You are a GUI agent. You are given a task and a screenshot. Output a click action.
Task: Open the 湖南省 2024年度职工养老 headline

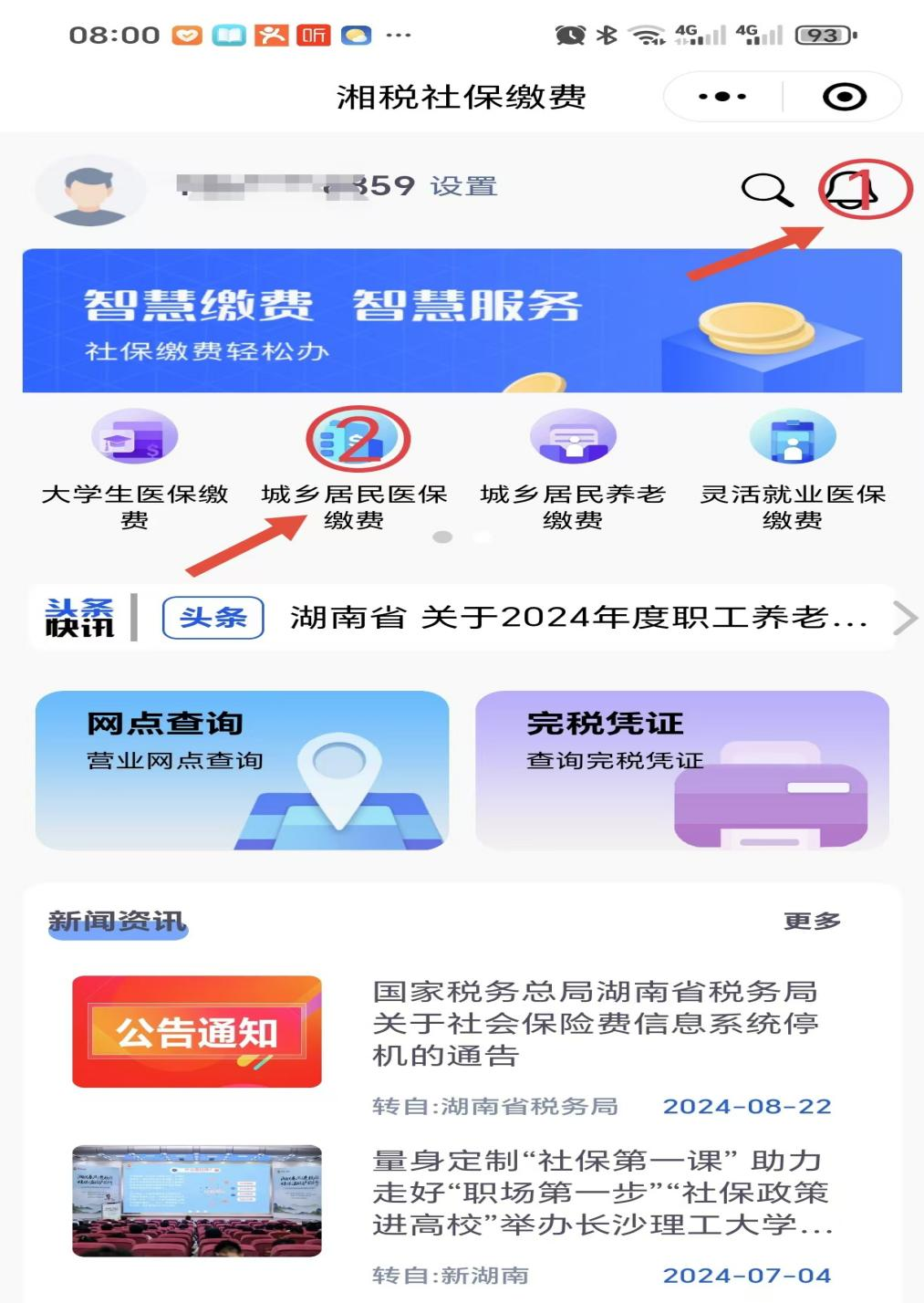click(577, 618)
